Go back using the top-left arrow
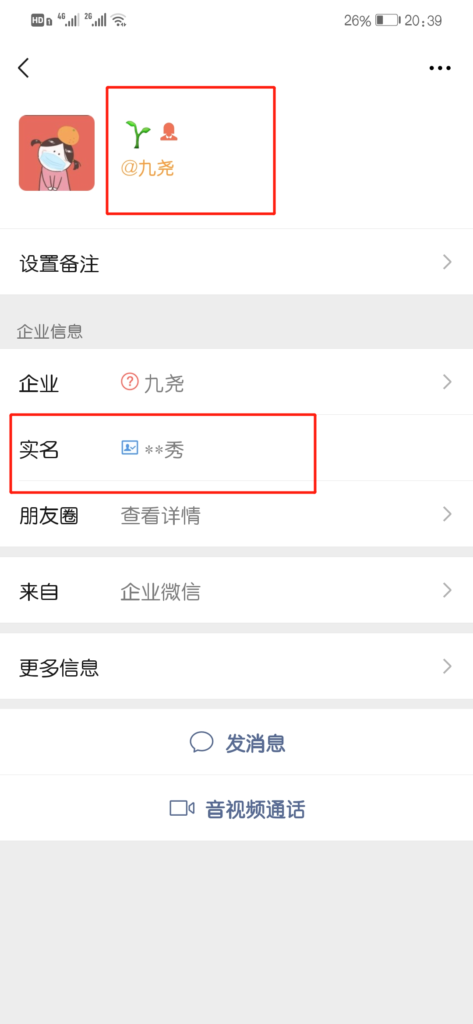473x1024 pixels. point(24,68)
